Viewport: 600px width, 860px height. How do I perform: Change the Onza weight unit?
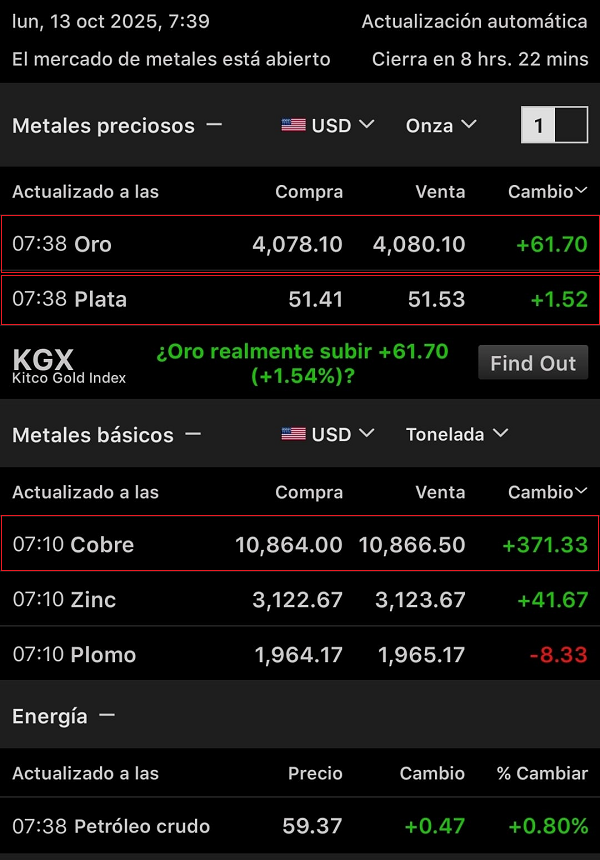(441, 125)
